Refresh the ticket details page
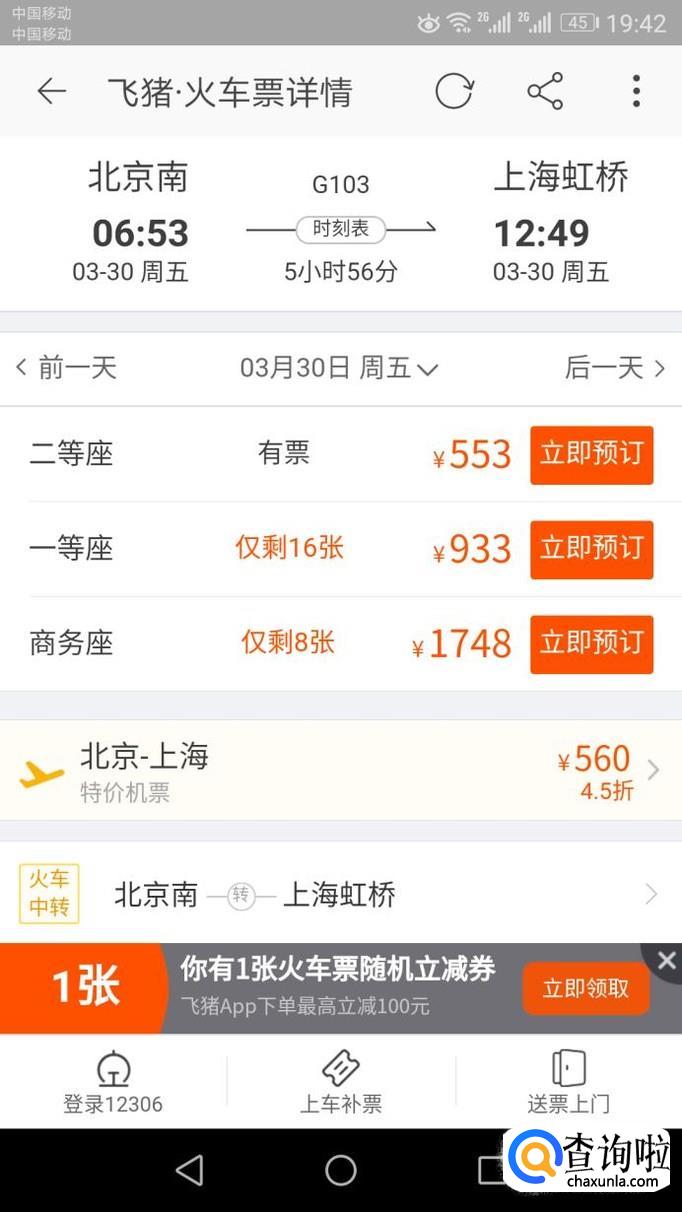Screen dimensions: 682x1212 coord(454,92)
